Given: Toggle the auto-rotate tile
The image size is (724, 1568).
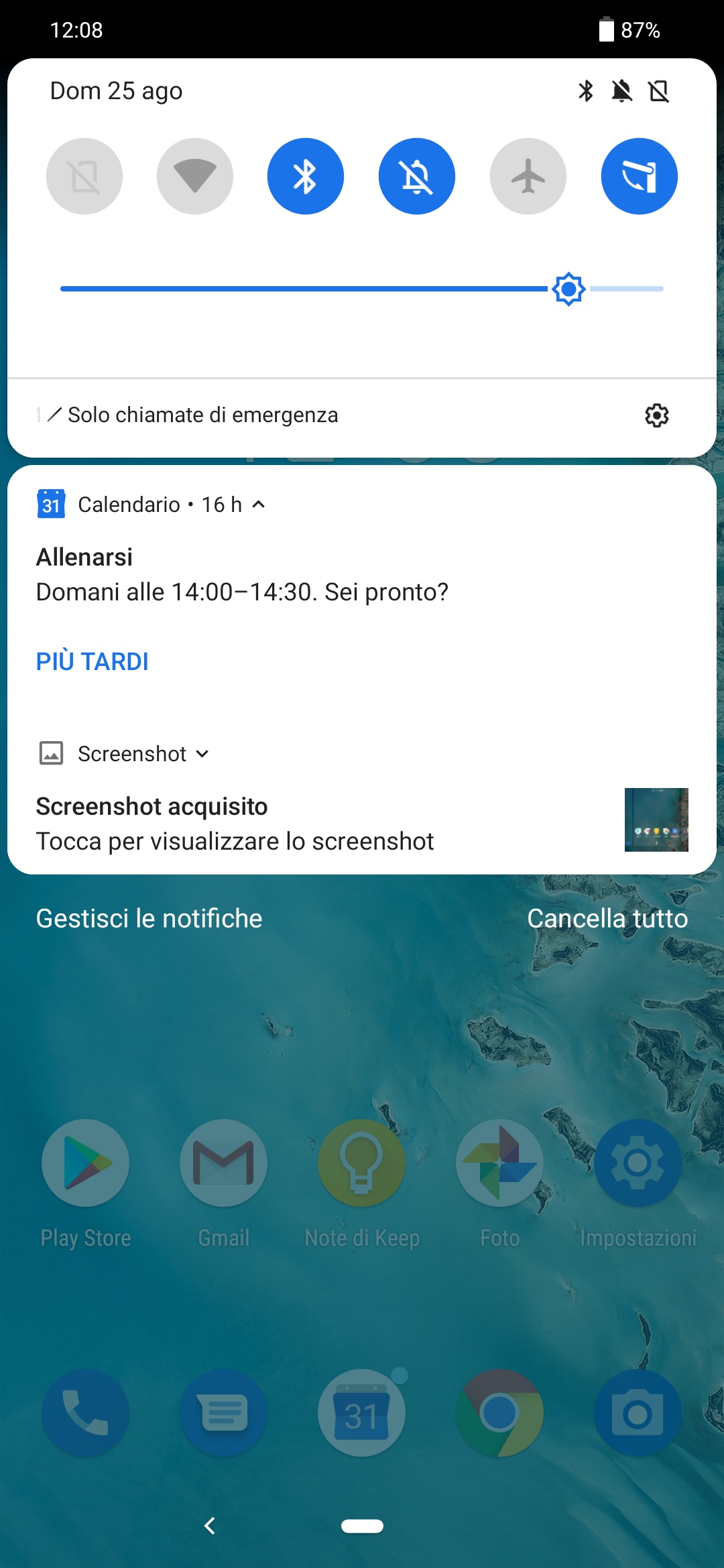Looking at the screenshot, I should [640, 176].
